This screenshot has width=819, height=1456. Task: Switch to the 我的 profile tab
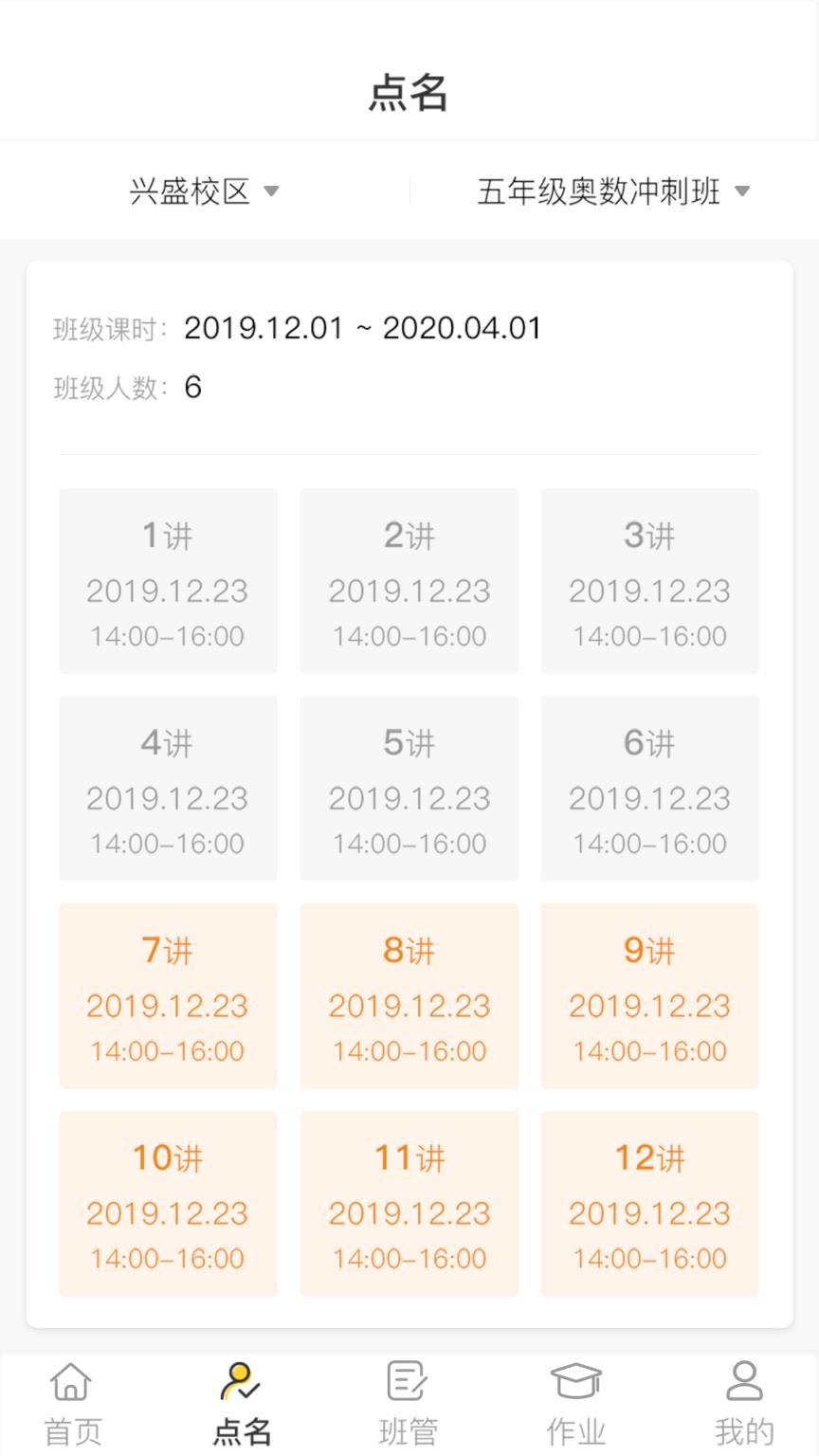click(x=744, y=1404)
